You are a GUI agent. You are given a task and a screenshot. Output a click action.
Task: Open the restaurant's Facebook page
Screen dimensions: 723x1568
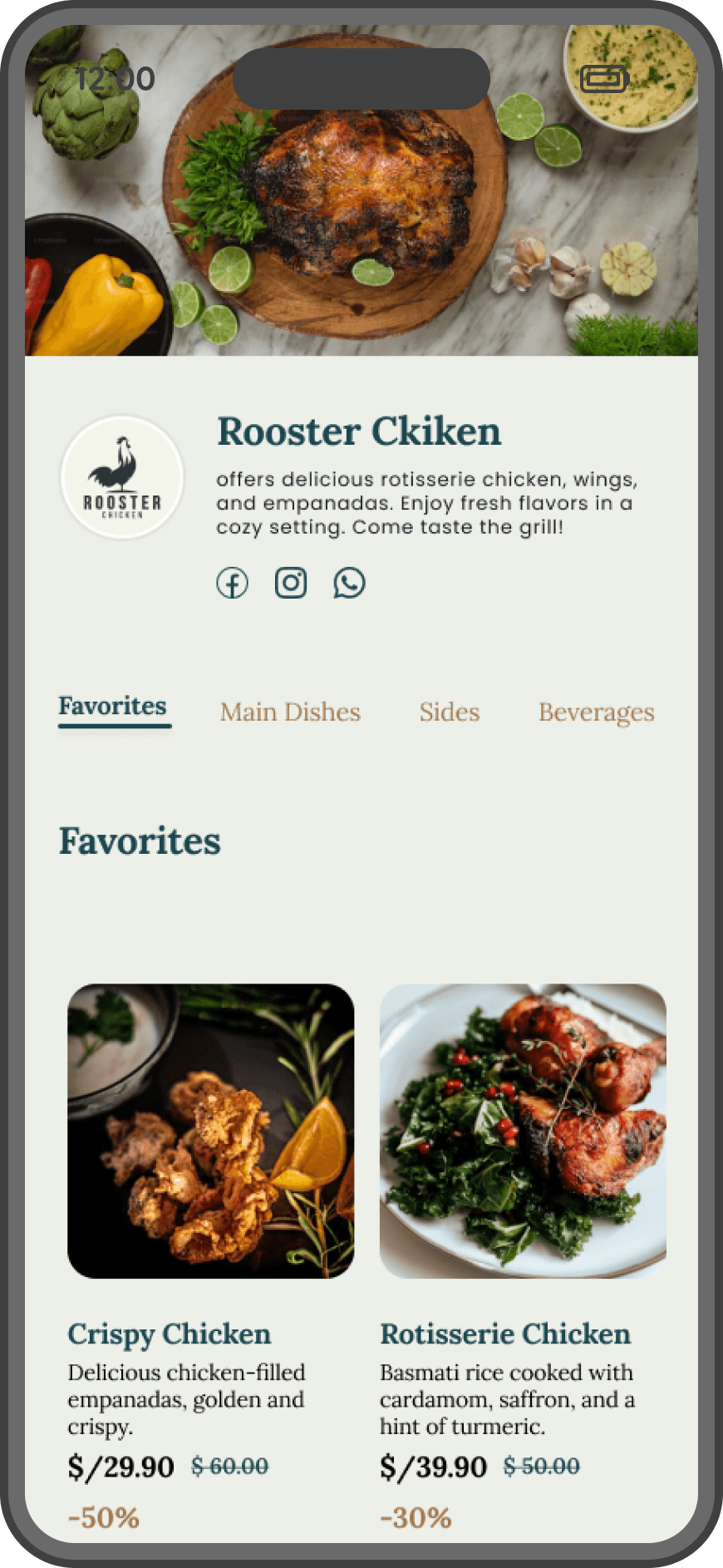coord(233,583)
